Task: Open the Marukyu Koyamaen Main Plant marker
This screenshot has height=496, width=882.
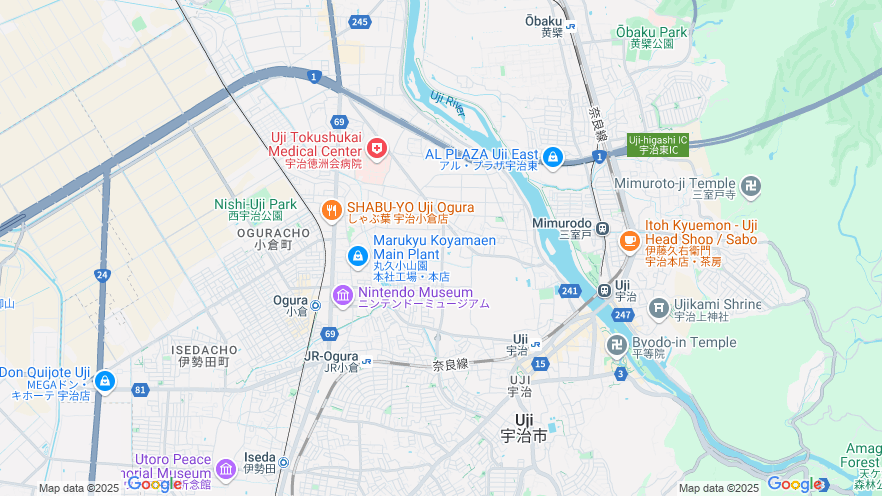Action: tap(357, 257)
